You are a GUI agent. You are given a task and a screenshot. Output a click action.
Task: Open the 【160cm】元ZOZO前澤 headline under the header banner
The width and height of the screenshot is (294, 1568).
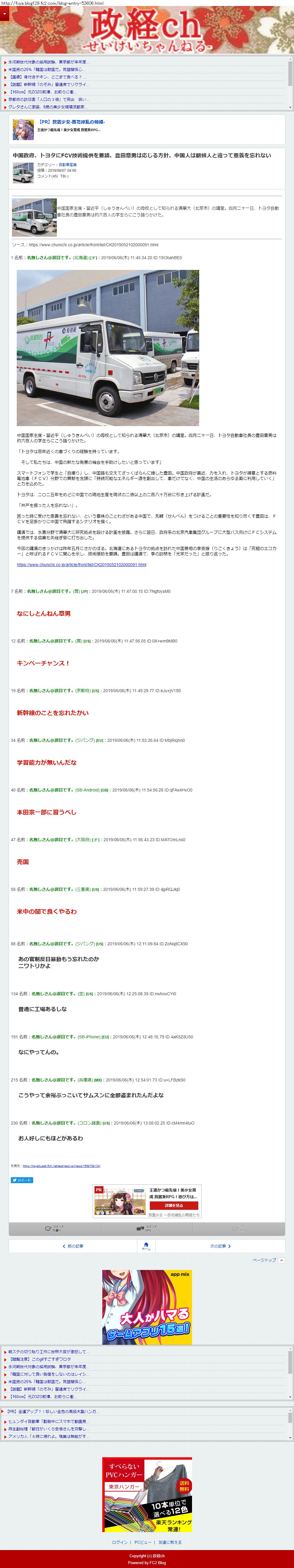42,92
